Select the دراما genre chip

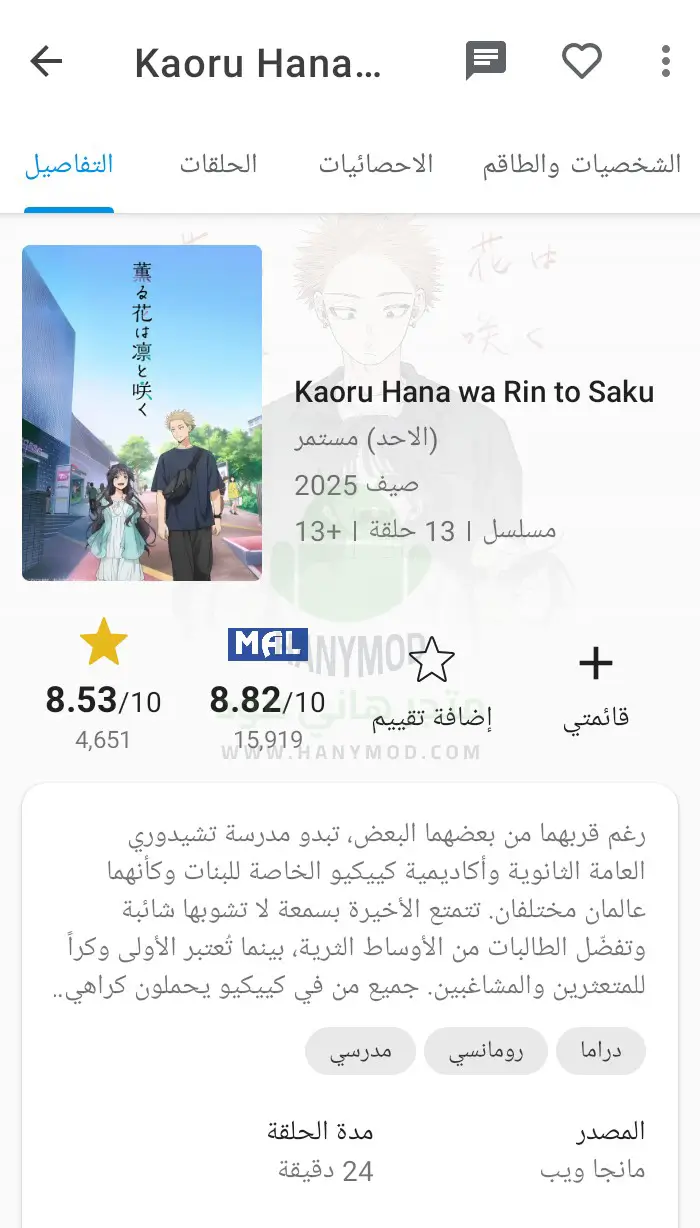click(x=602, y=1050)
